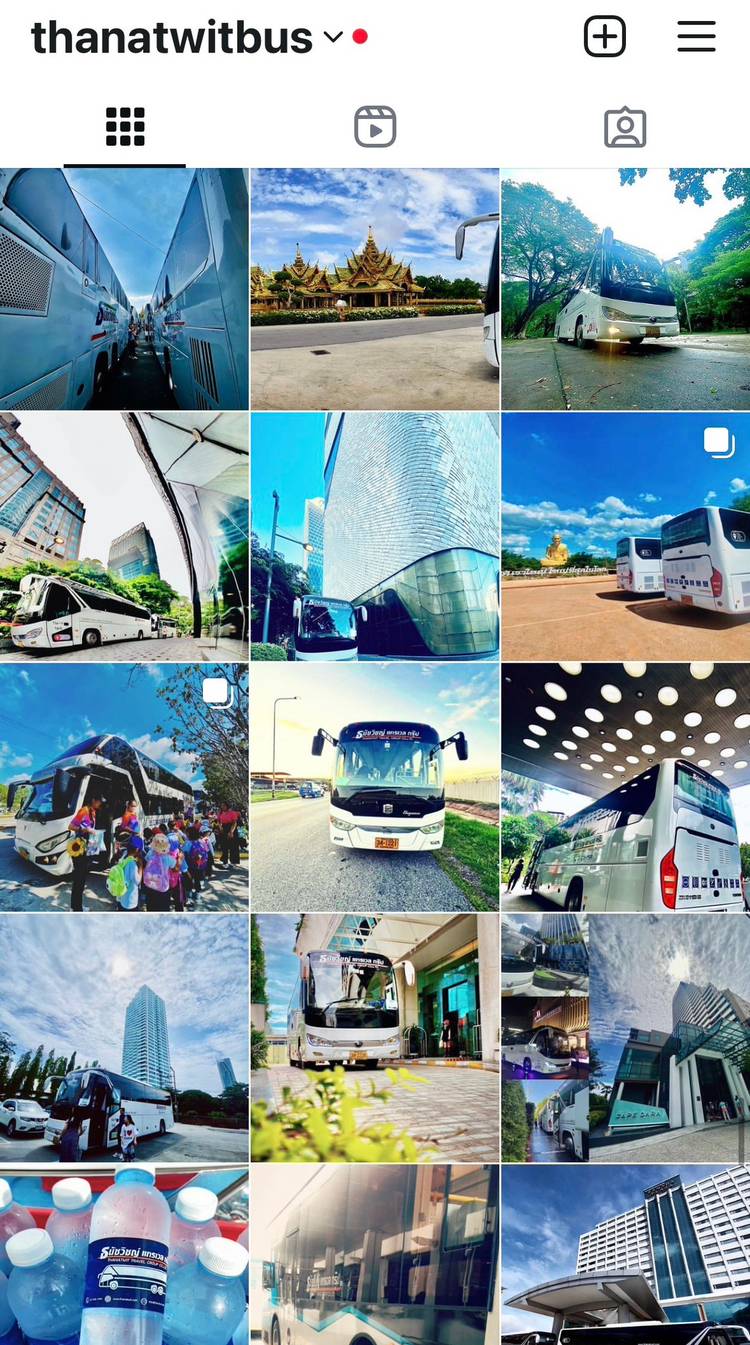The width and height of the screenshot is (750, 1345).
Task: Switch to the Reels tab
Action: pos(375,128)
